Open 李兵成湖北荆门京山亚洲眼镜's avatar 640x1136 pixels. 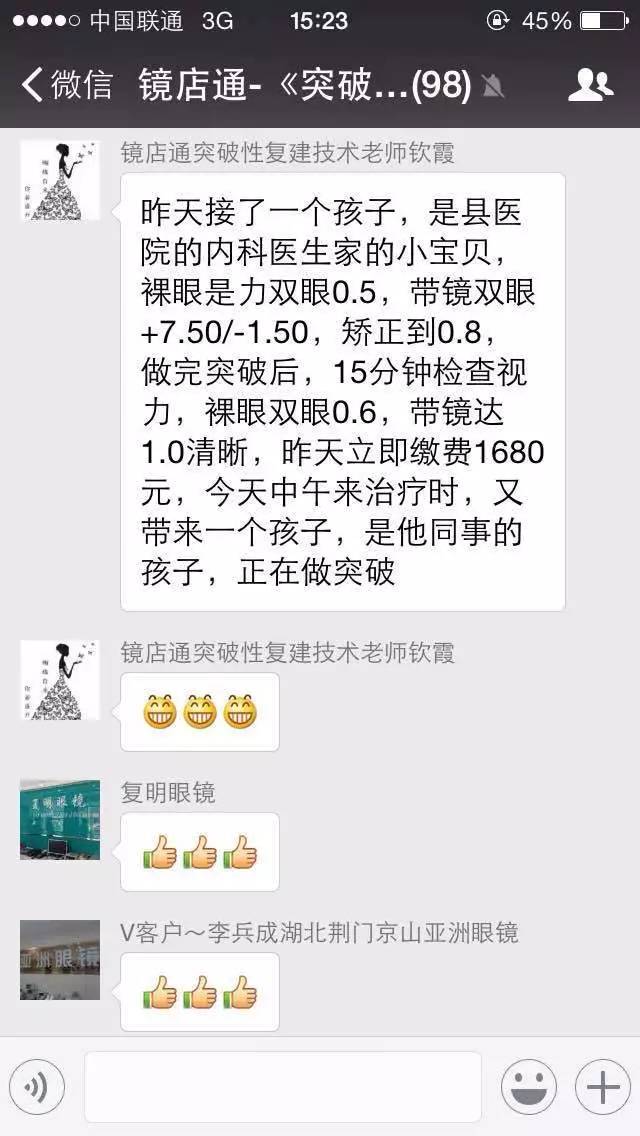(x=60, y=960)
